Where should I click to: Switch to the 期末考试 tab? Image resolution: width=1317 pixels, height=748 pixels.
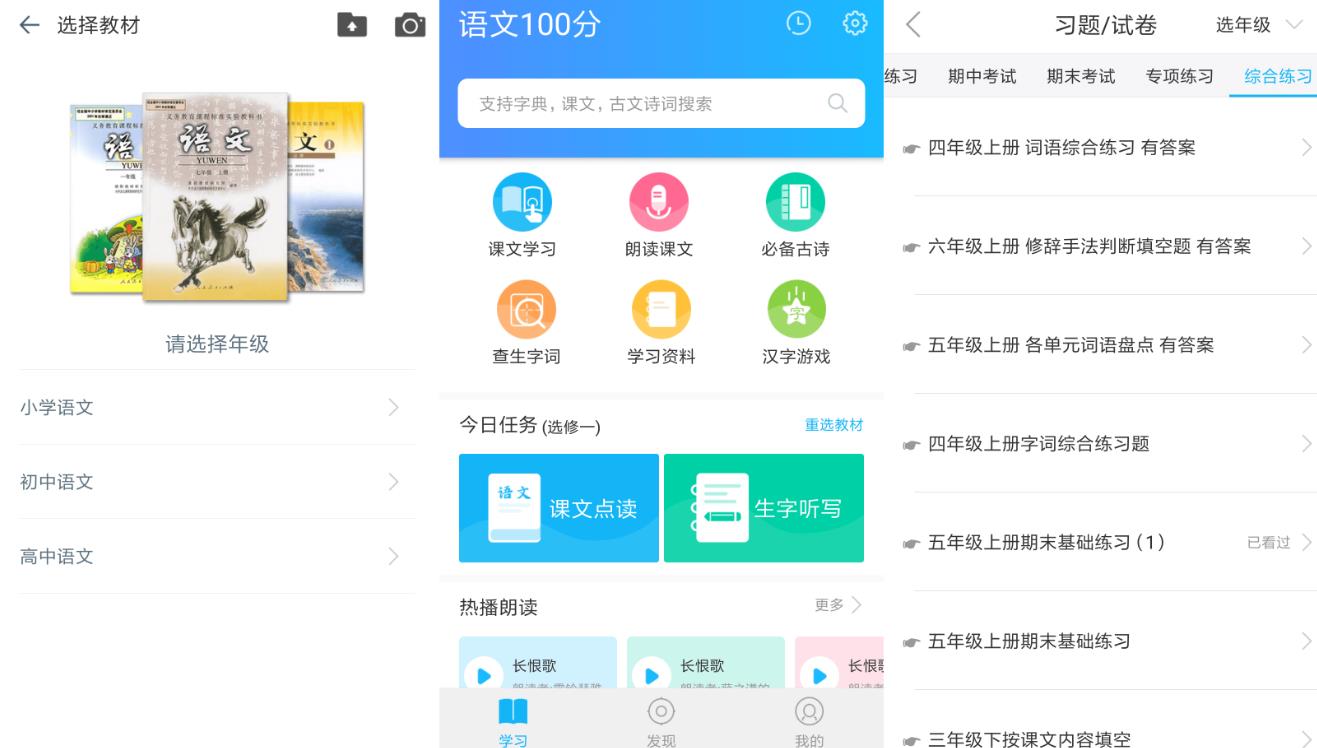tap(1080, 77)
